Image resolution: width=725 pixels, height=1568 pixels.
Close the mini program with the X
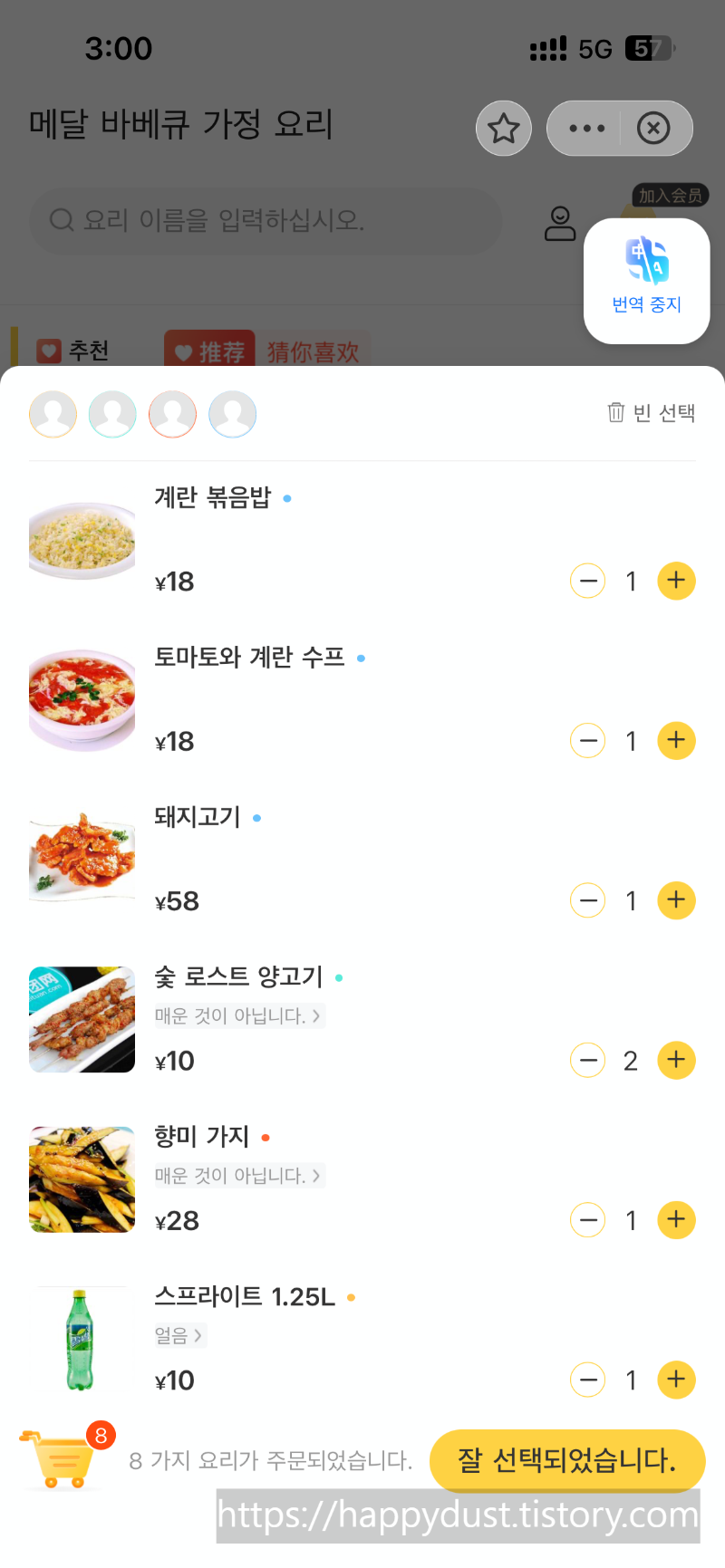tap(653, 129)
